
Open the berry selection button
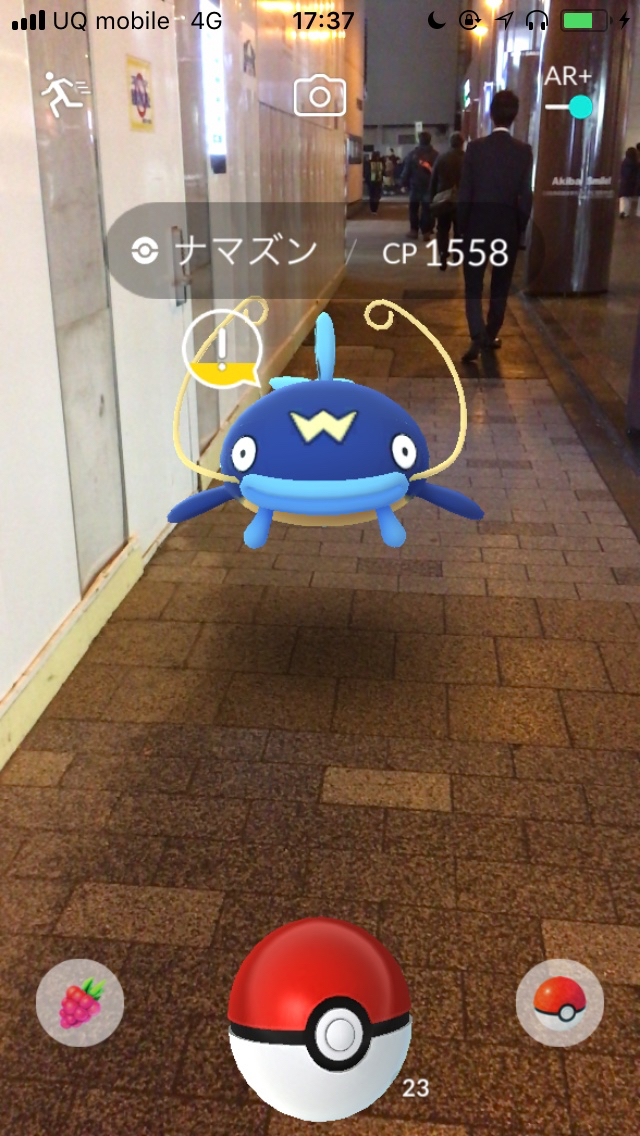(x=80, y=1002)
